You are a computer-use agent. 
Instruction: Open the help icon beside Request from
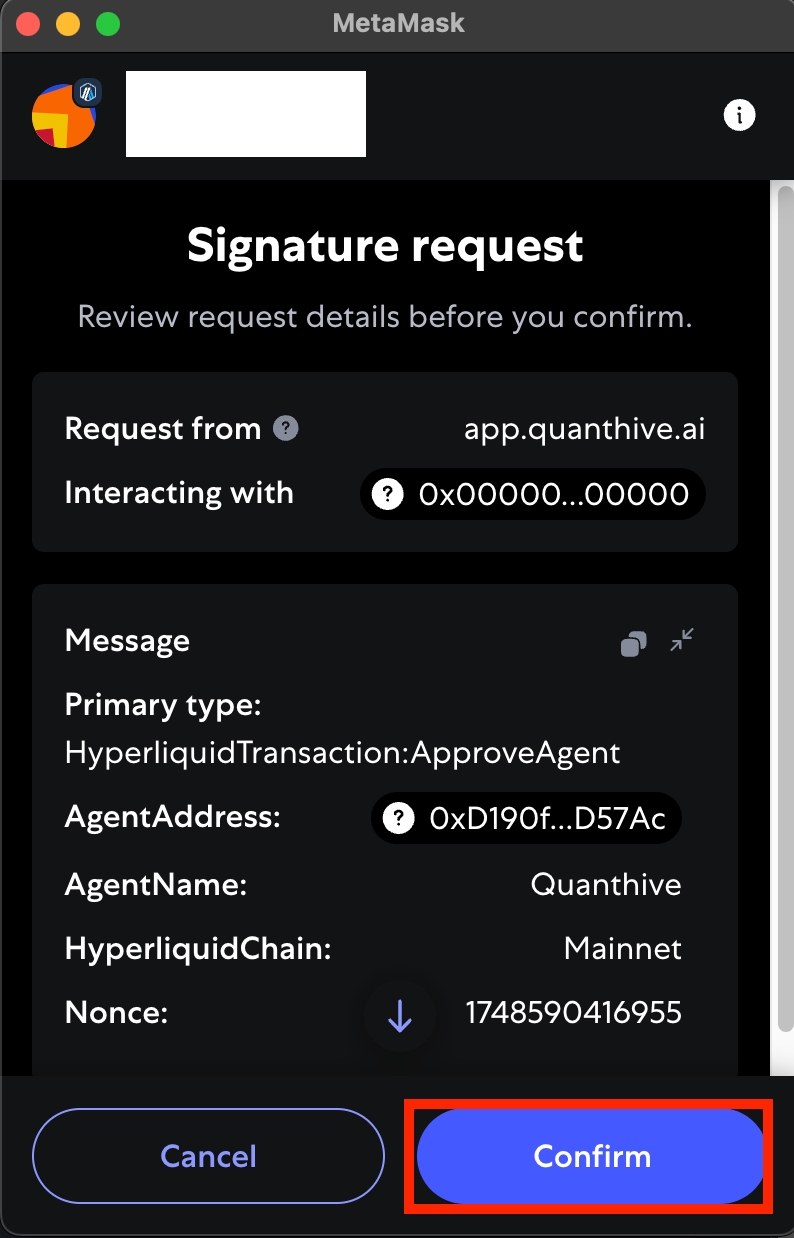click(286, 429)
